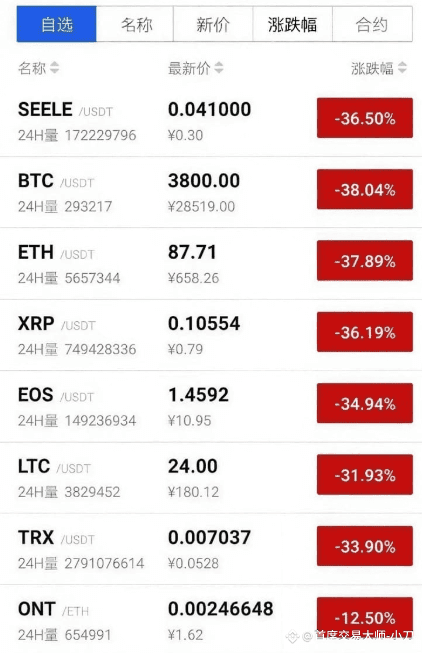Open the 涨跌幅 tab
This screenshot has width=422, height=653.
coord(292,24)
